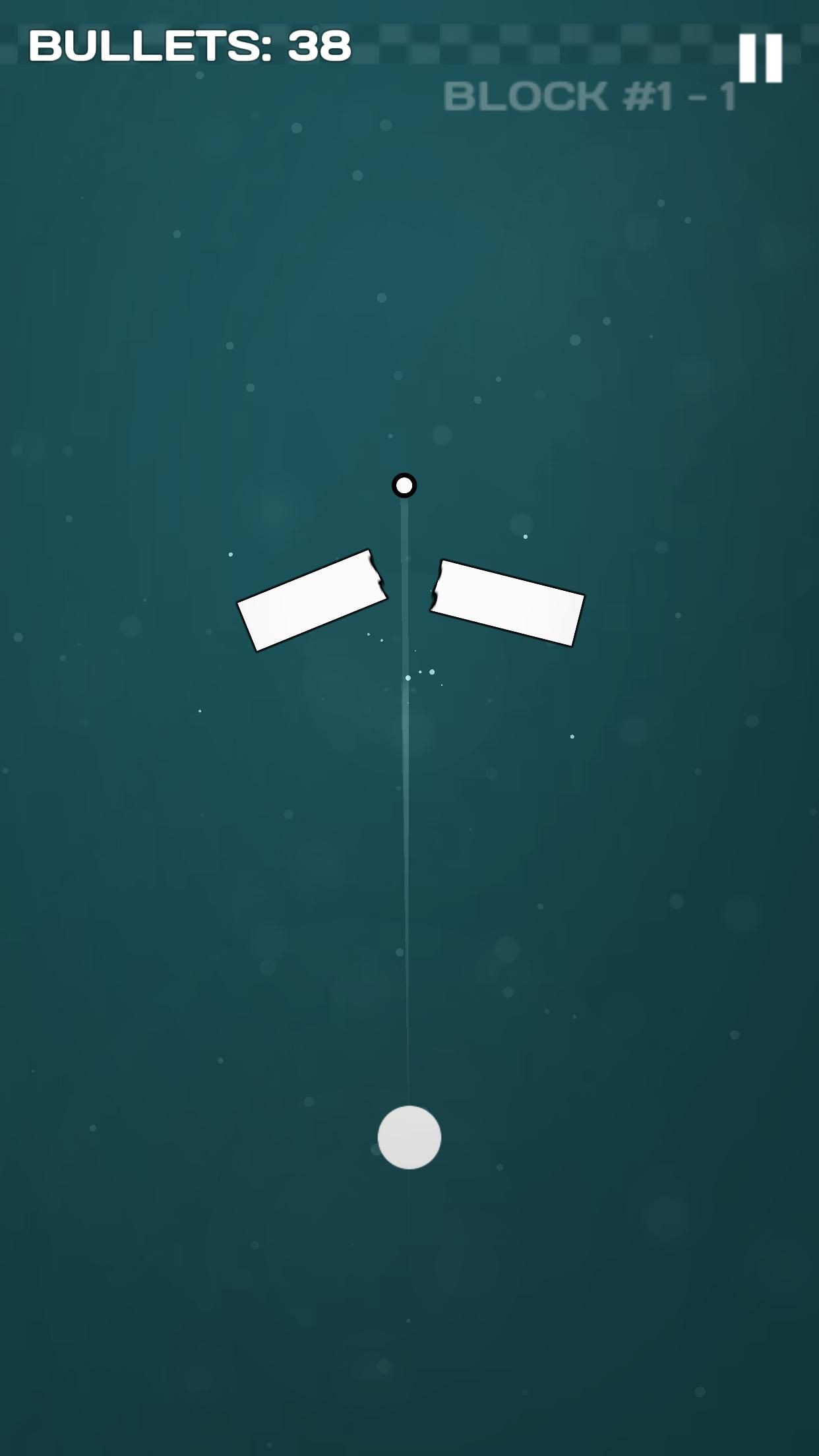Viewport: 819px width, 1456px height.
Task: Pause the game
Action: tap(760, 58)
